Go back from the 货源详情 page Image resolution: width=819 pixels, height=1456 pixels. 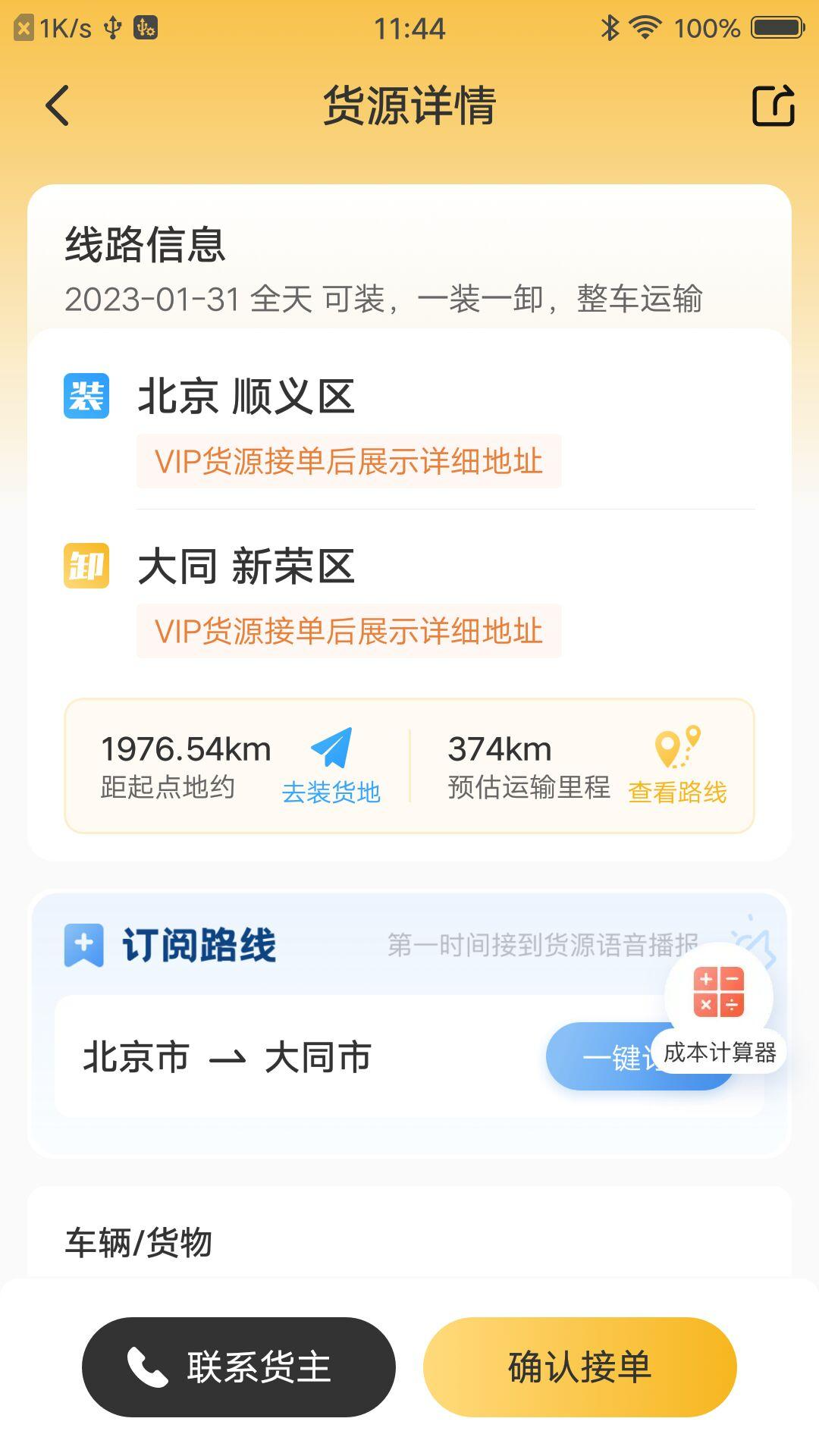pyautogui.click(x=58, y=105)
